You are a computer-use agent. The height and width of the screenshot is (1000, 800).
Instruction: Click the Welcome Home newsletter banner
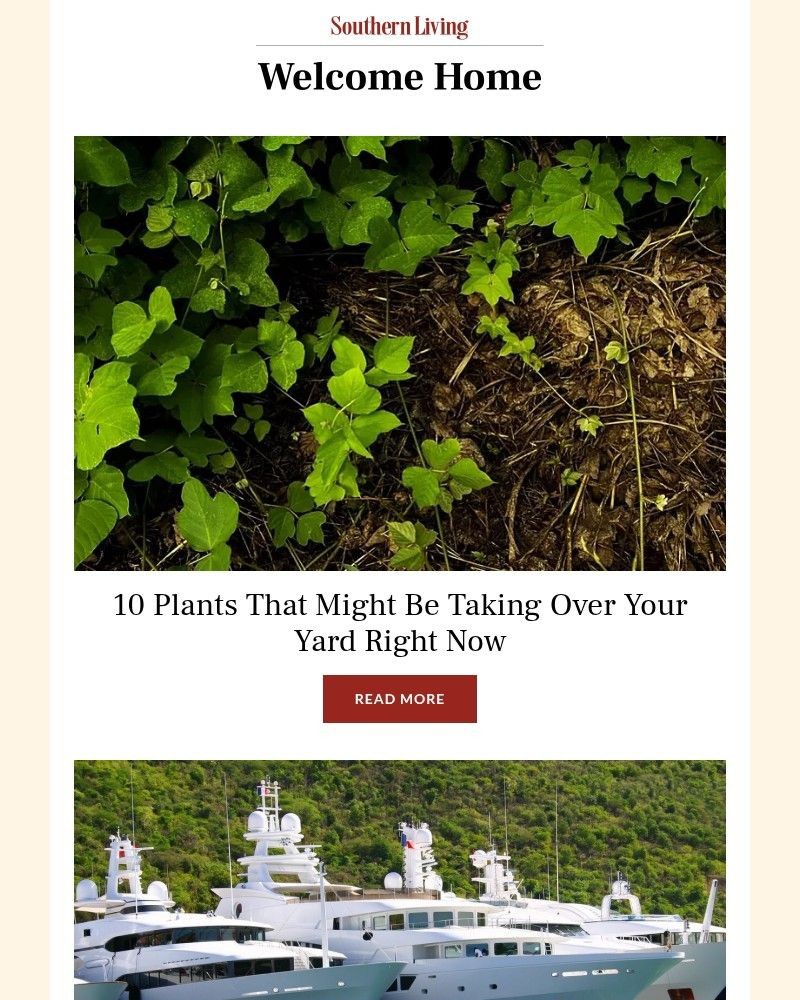(399, 76)
